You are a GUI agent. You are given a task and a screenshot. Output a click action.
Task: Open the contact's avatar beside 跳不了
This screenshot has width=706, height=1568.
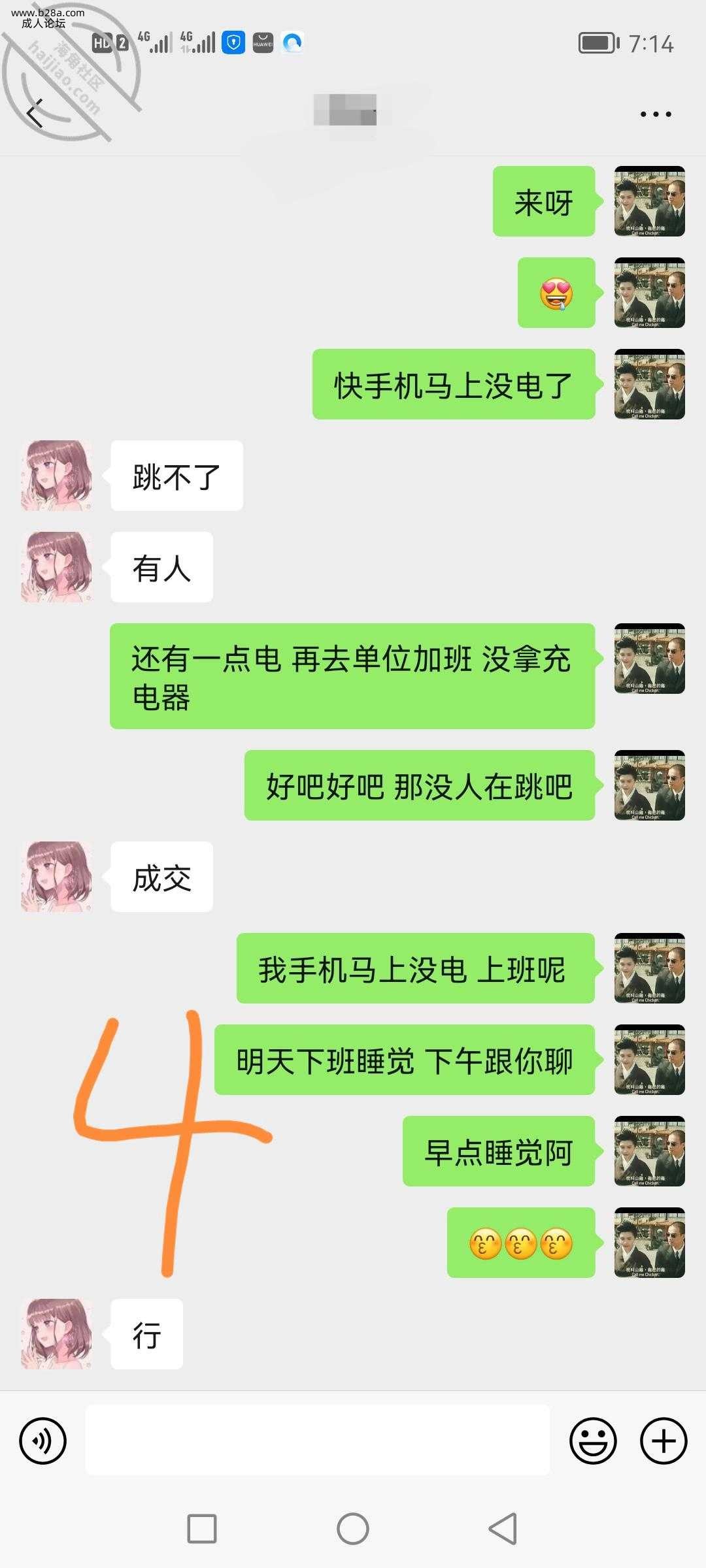[x=57, y=476]
